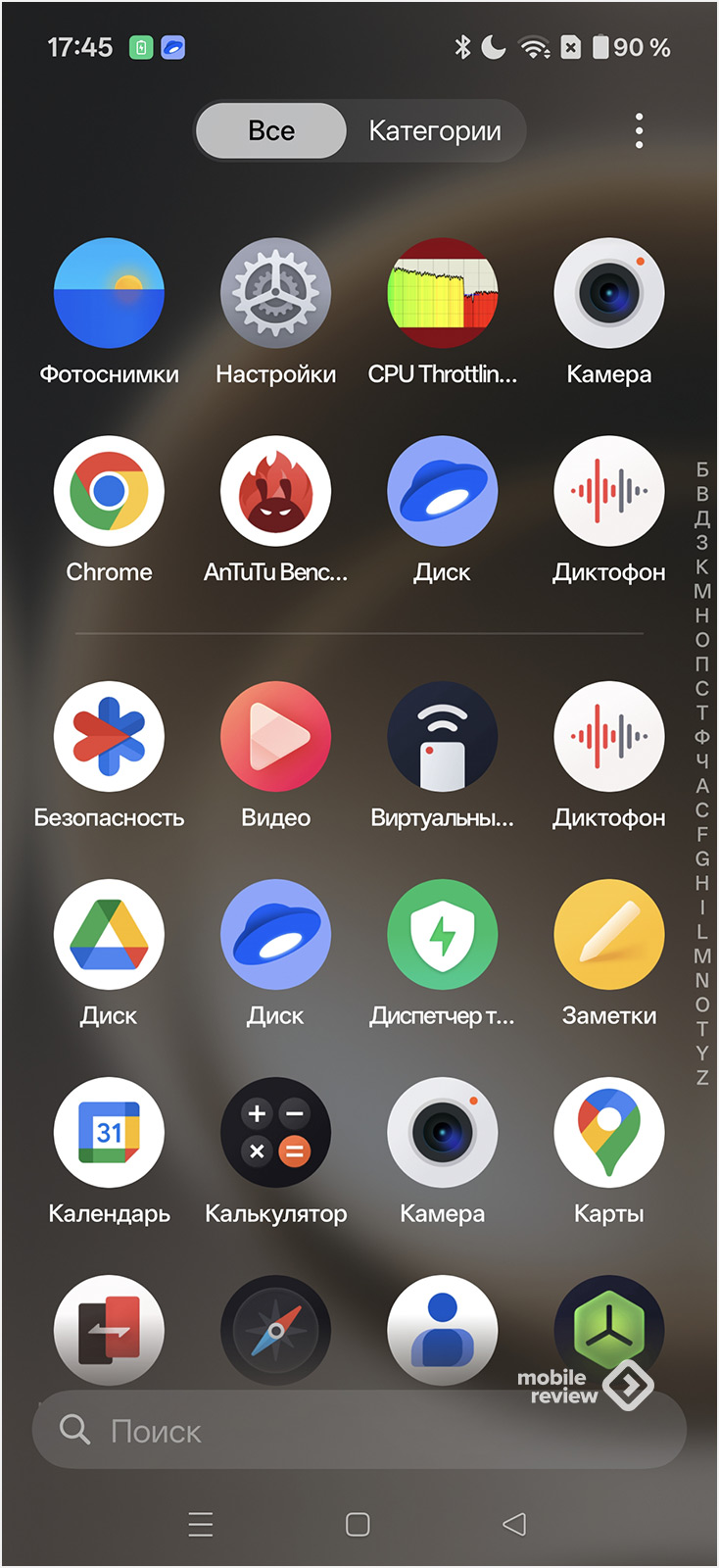Image resolution: width=719 pixels, height=1568 pixels.
Task: Launch the Фотоснимки app
Action: tap(109, 293)
